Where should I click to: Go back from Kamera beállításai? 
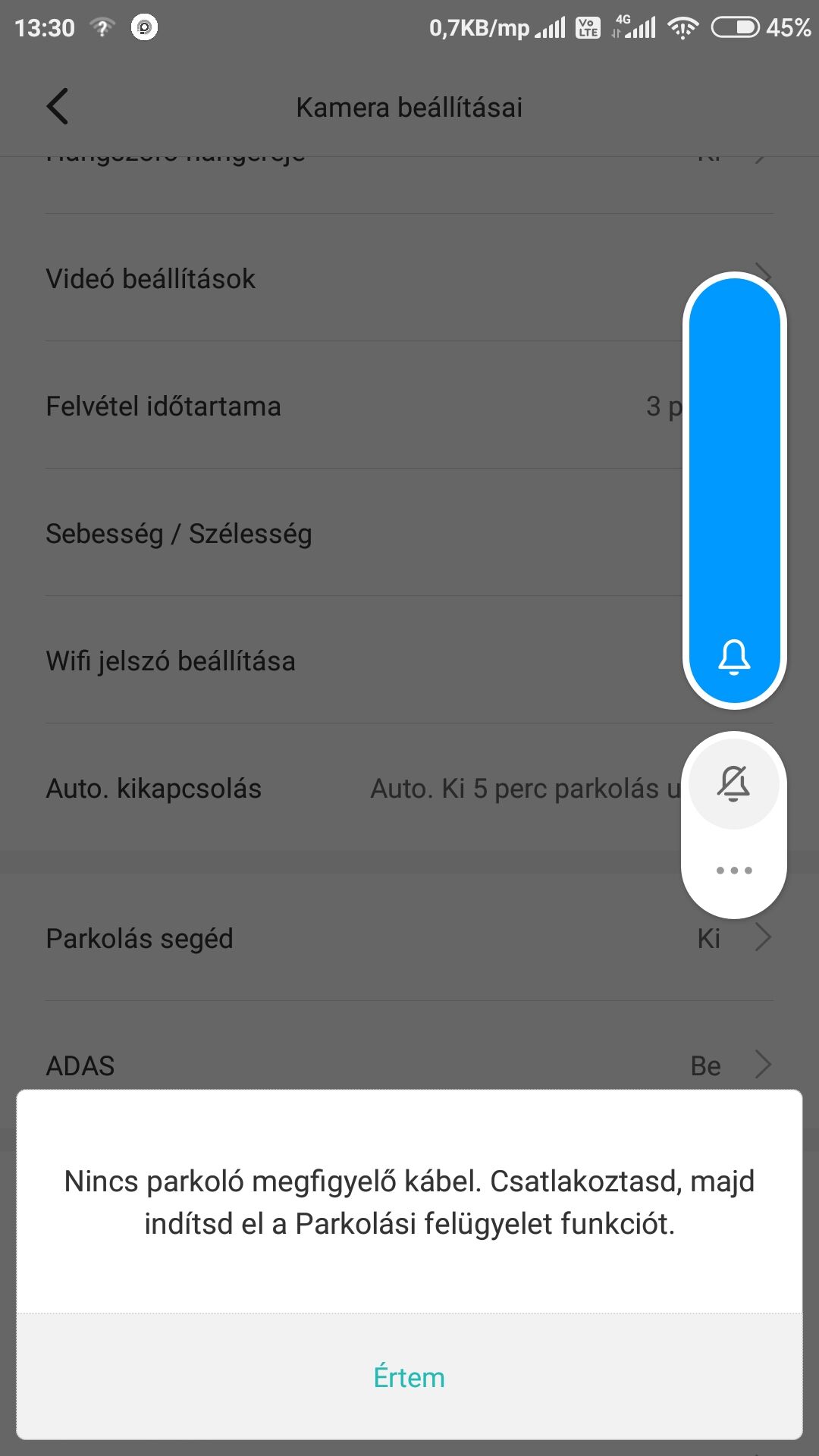pyautogui.click(x=58, y=106)
